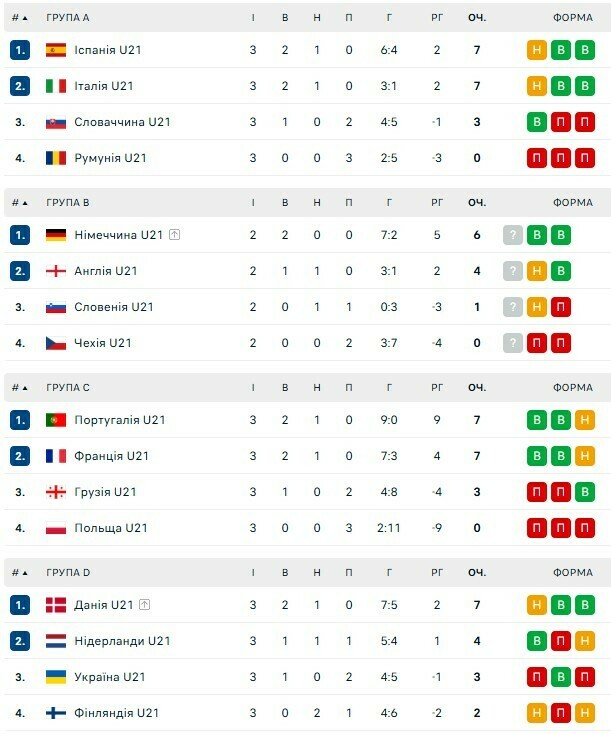Open the Словаччина U21 team row
Image resolution: width=611 pixels, height=734 pixels.
[122, 122]
